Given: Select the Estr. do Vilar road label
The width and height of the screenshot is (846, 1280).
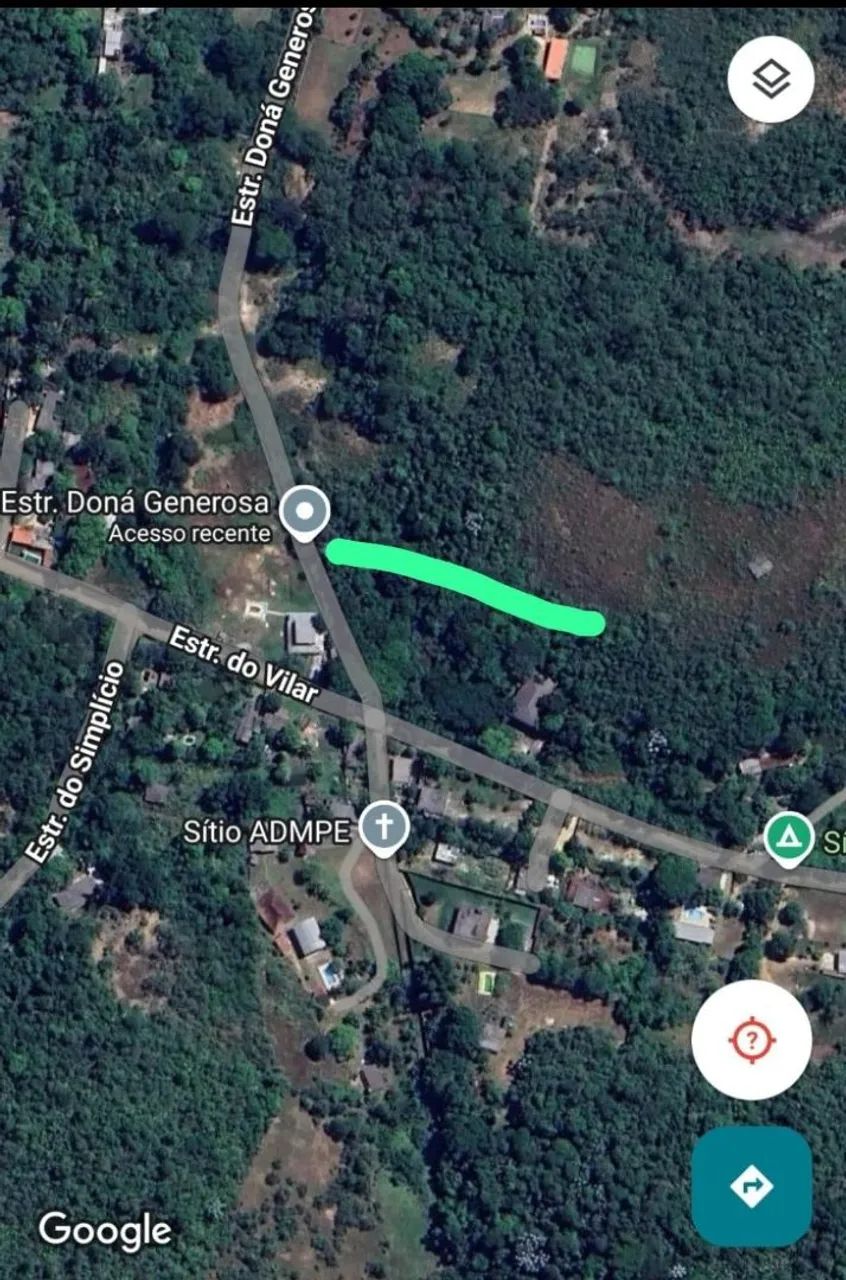Looking at the screenshot, I should click(243, 665).
